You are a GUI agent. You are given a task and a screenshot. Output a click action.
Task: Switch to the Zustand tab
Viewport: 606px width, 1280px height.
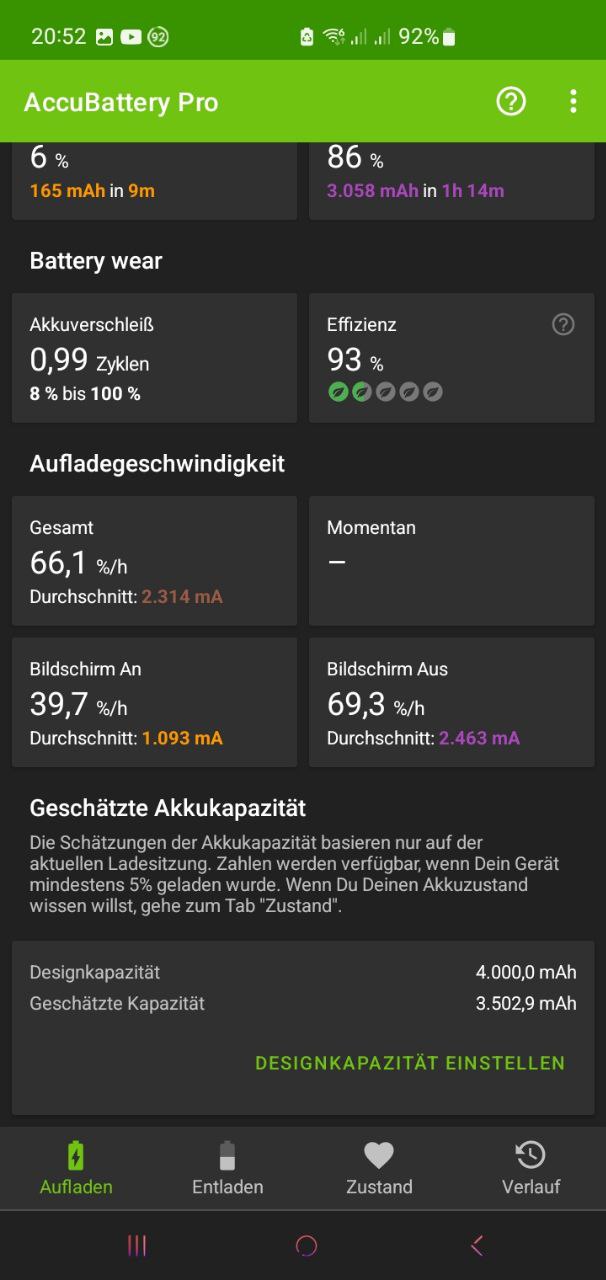[x=379, y=1168]
